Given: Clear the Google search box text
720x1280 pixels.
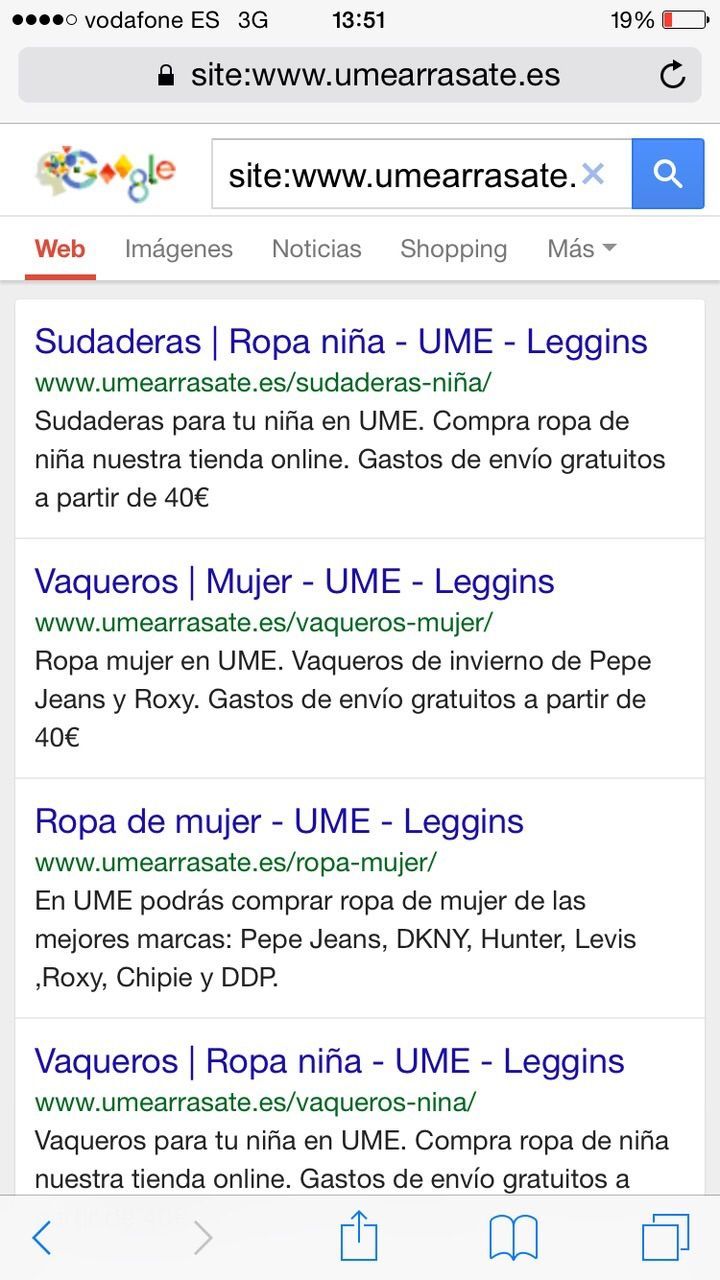Looking at the screenshot, I should 593,175.
